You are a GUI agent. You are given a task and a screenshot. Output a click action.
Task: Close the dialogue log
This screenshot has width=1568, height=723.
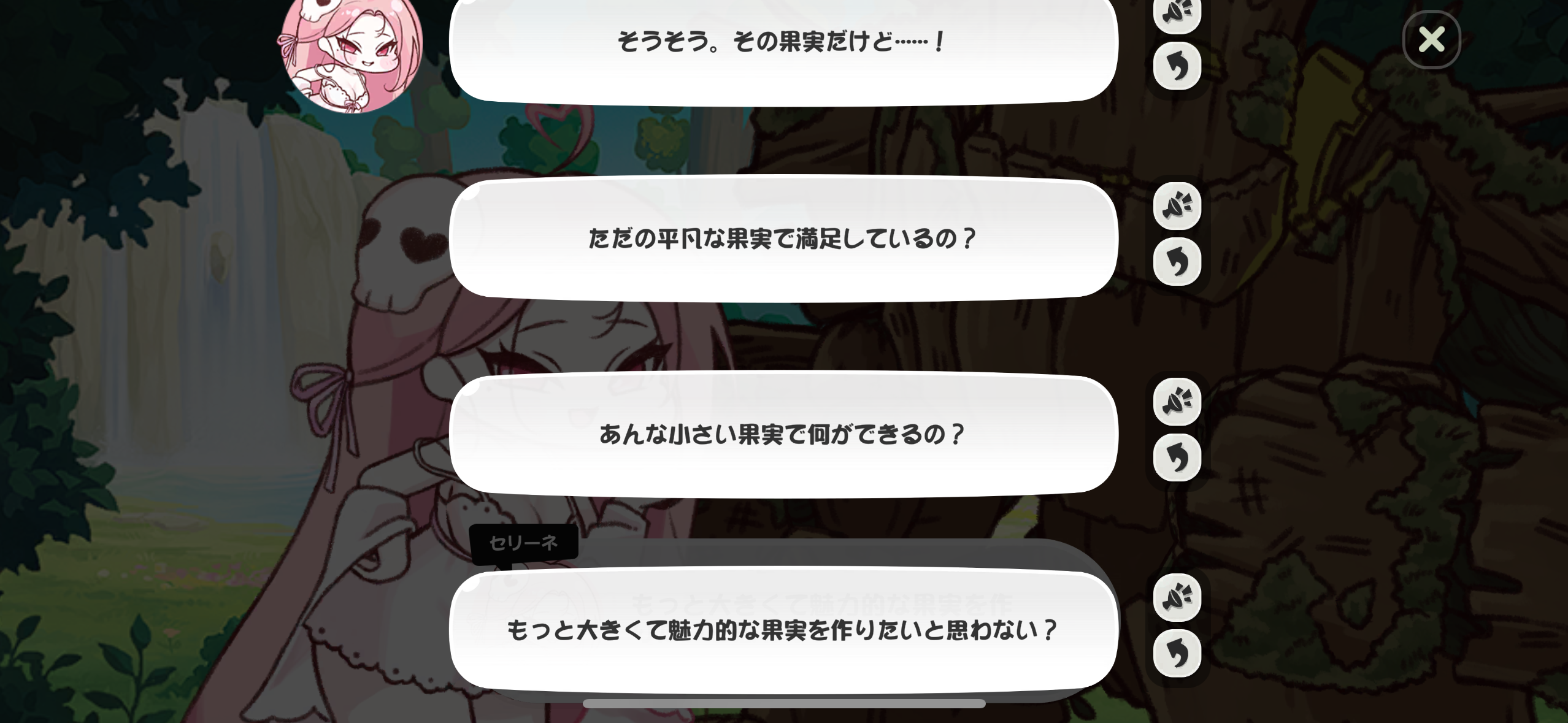point(1431,40)
